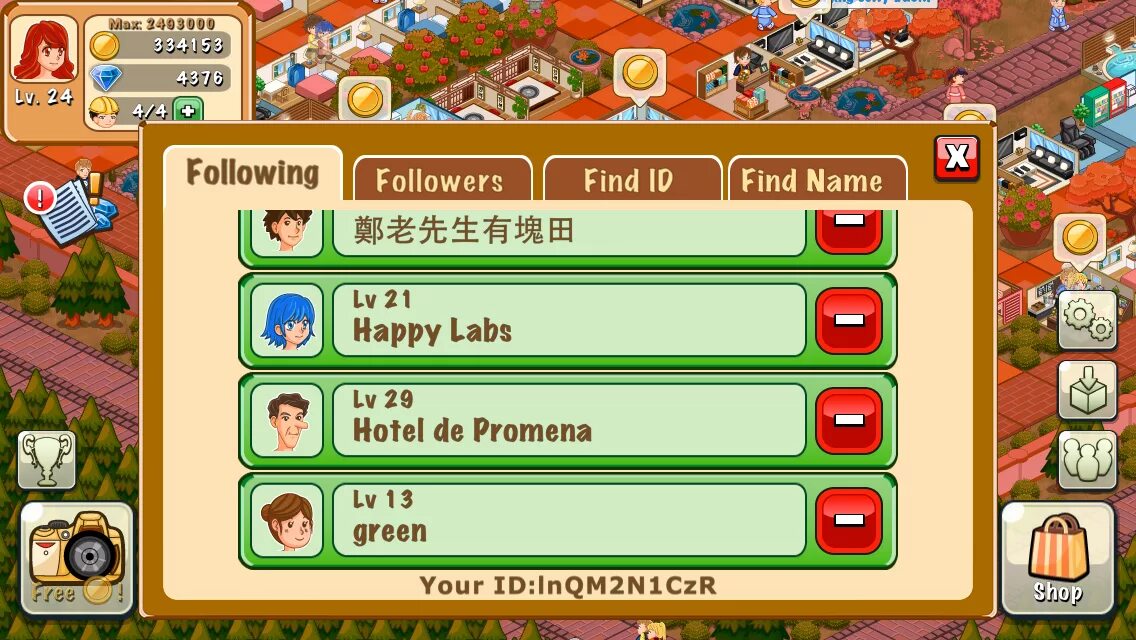Remove green from following list
The height and width of the screenshot is (640, 1136).
pyautogui.click(x=848, y=520)
